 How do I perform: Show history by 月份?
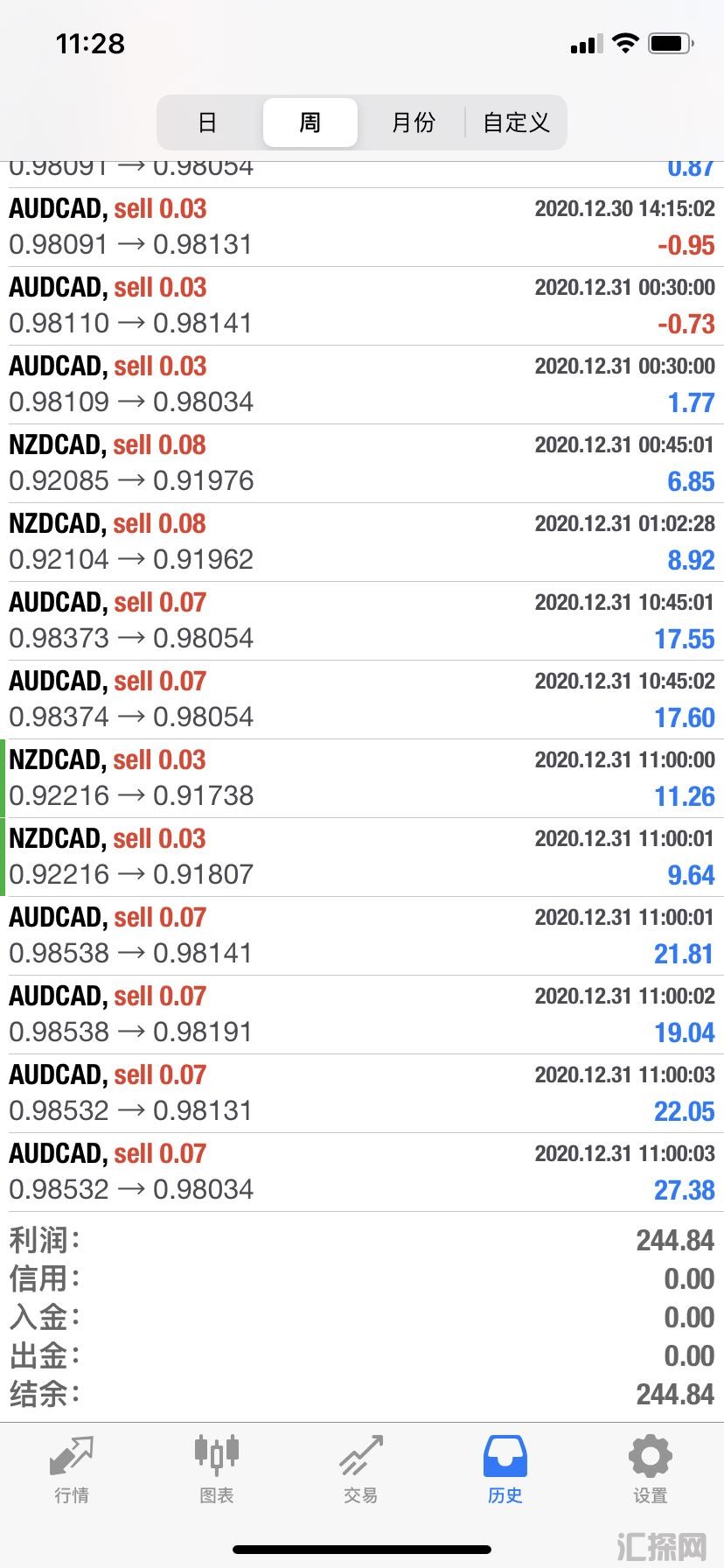coord(413,122)
